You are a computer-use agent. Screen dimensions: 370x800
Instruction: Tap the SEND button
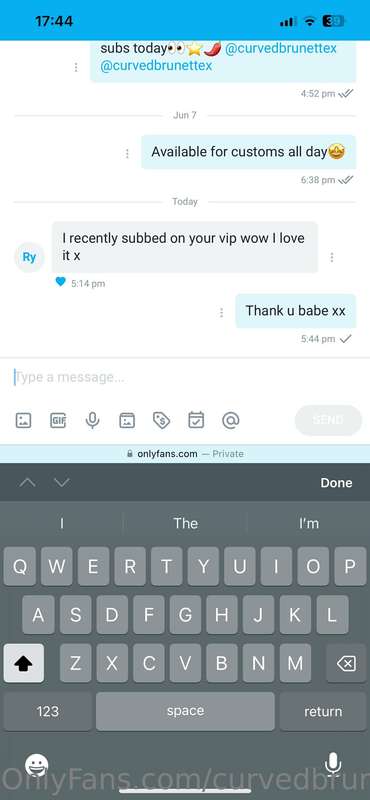coord(328,420)
